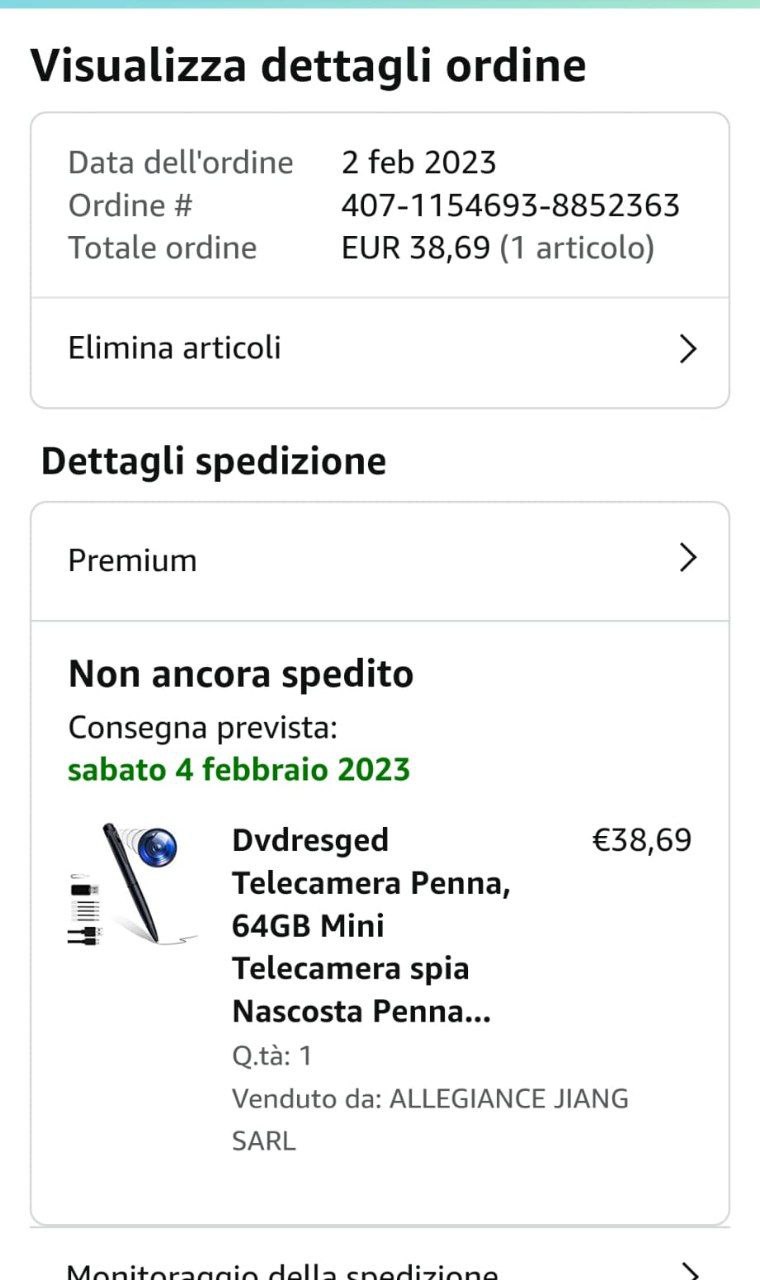Open the Premium shipping details
The width and height of the screenshot is (760, 1280).
[380, 560]
